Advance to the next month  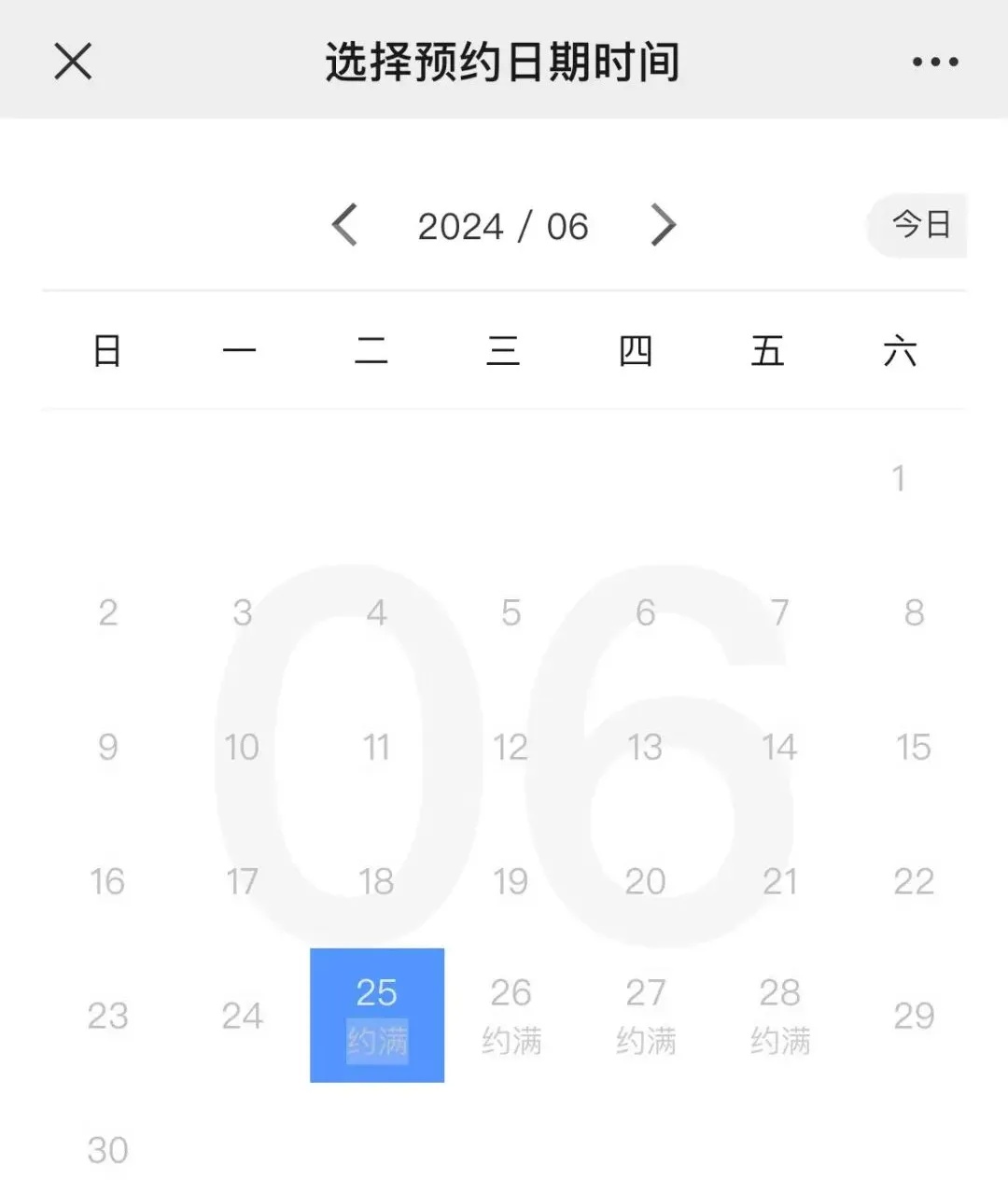pyautogui.click(x=663, y=226)
